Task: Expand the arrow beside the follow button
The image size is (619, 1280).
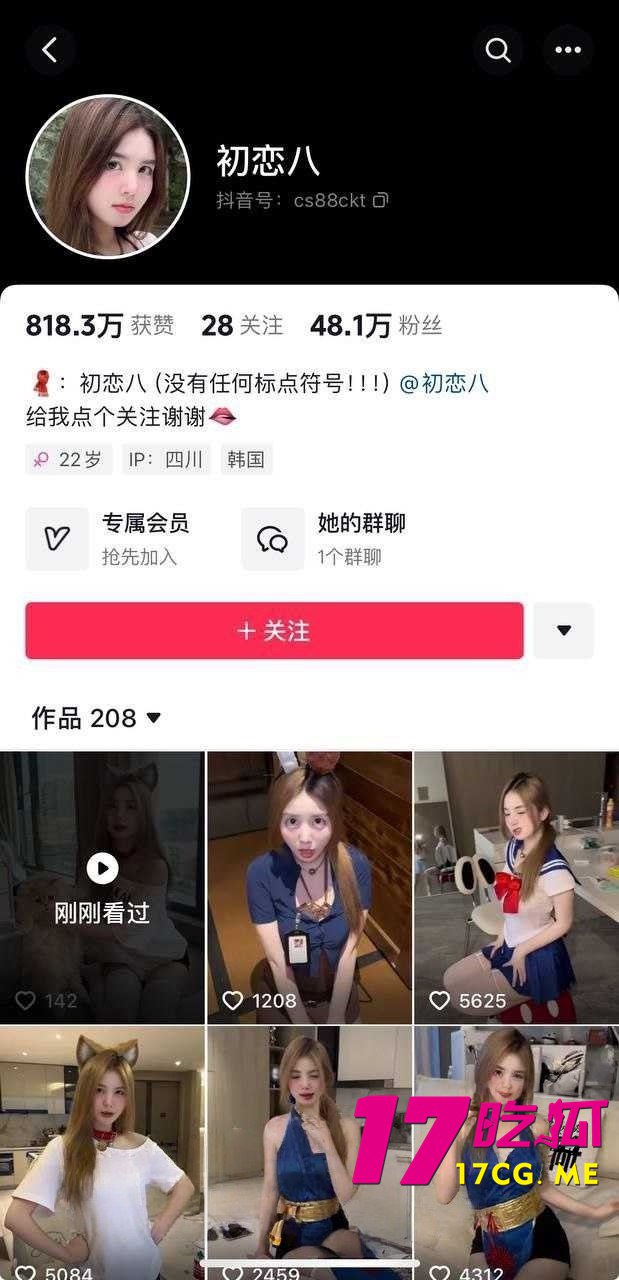Action: (x=563, y=631)
